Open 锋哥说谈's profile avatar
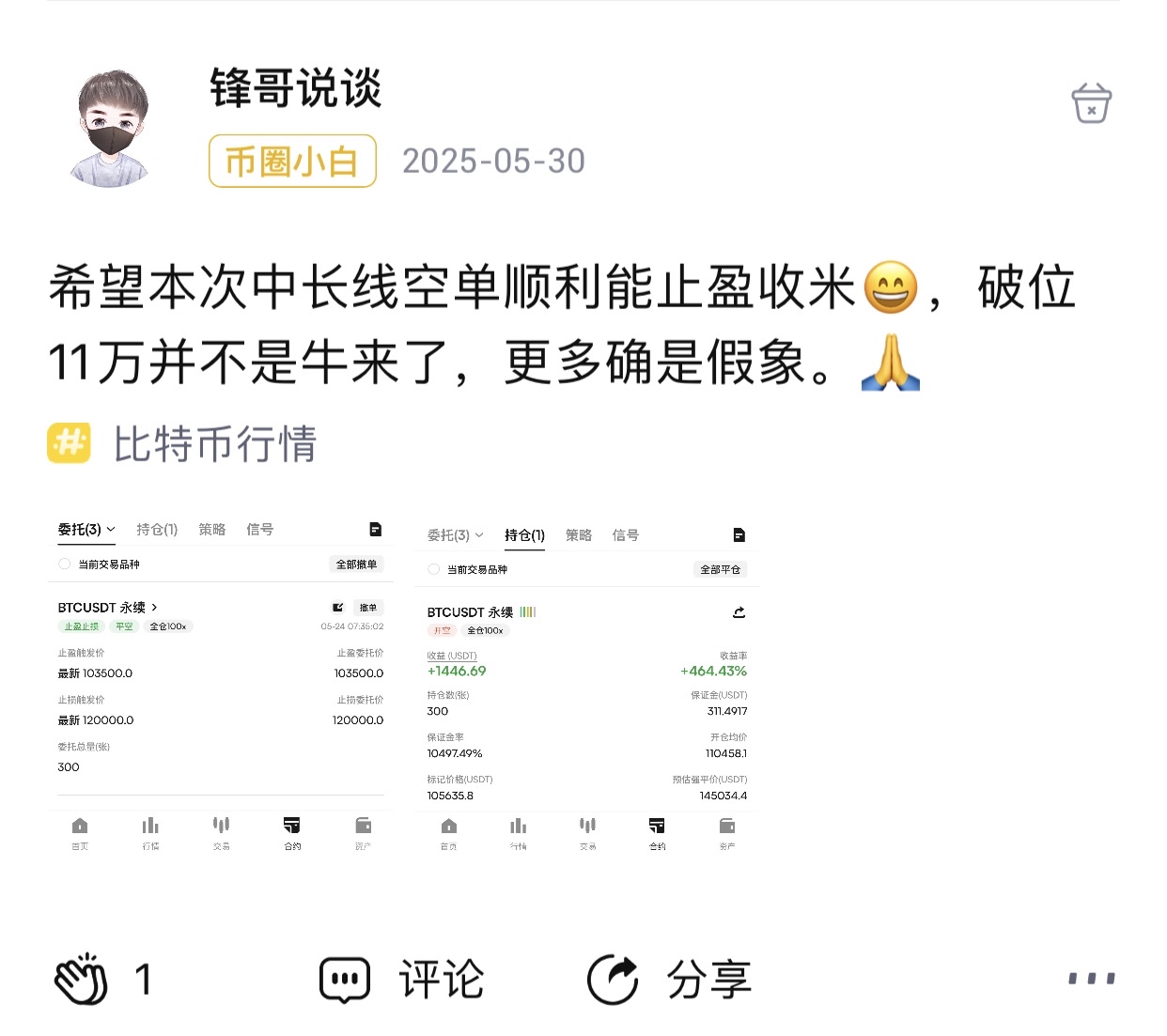The width and height of the screenshot is (1167, 1036). [x=111, y=129]
